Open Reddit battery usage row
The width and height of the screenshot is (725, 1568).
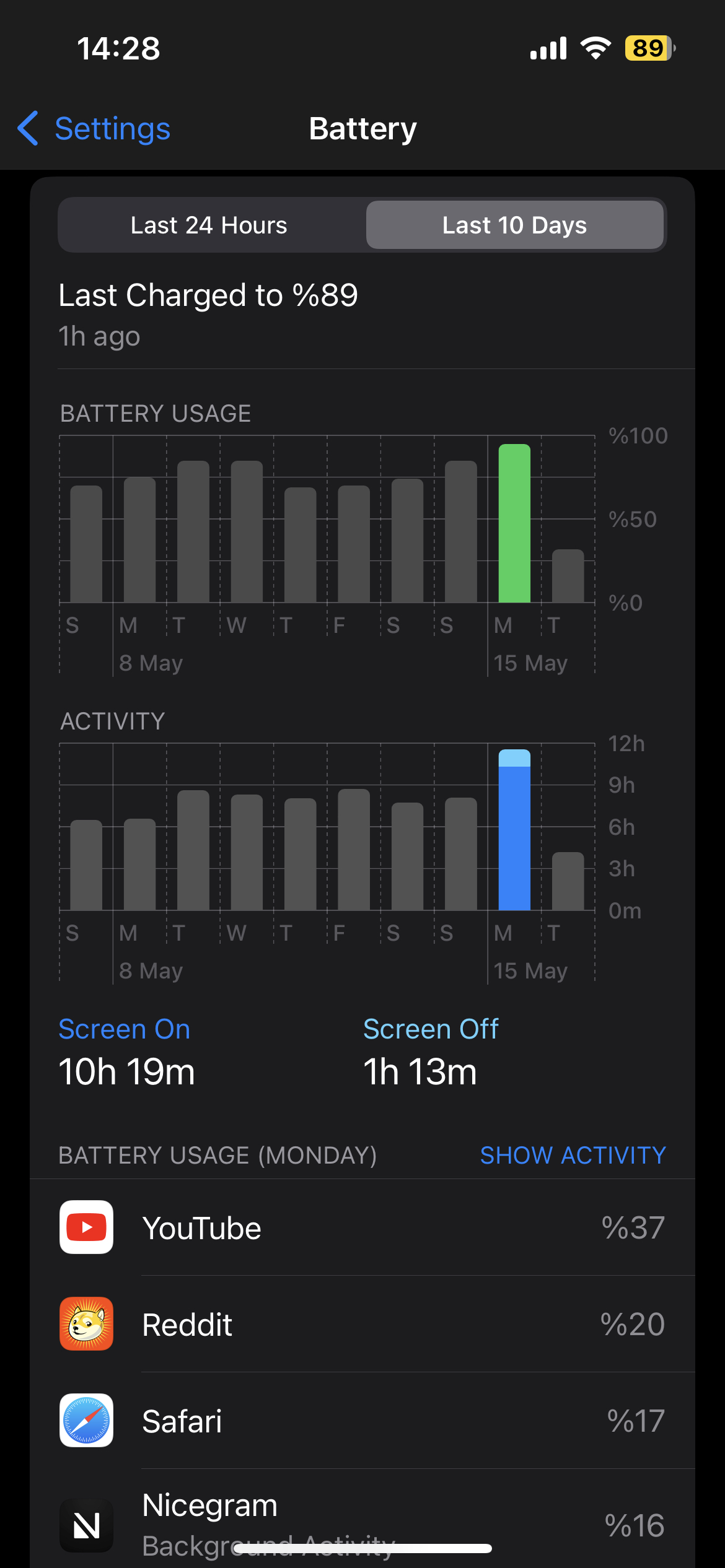click(x=362, y=1324)
